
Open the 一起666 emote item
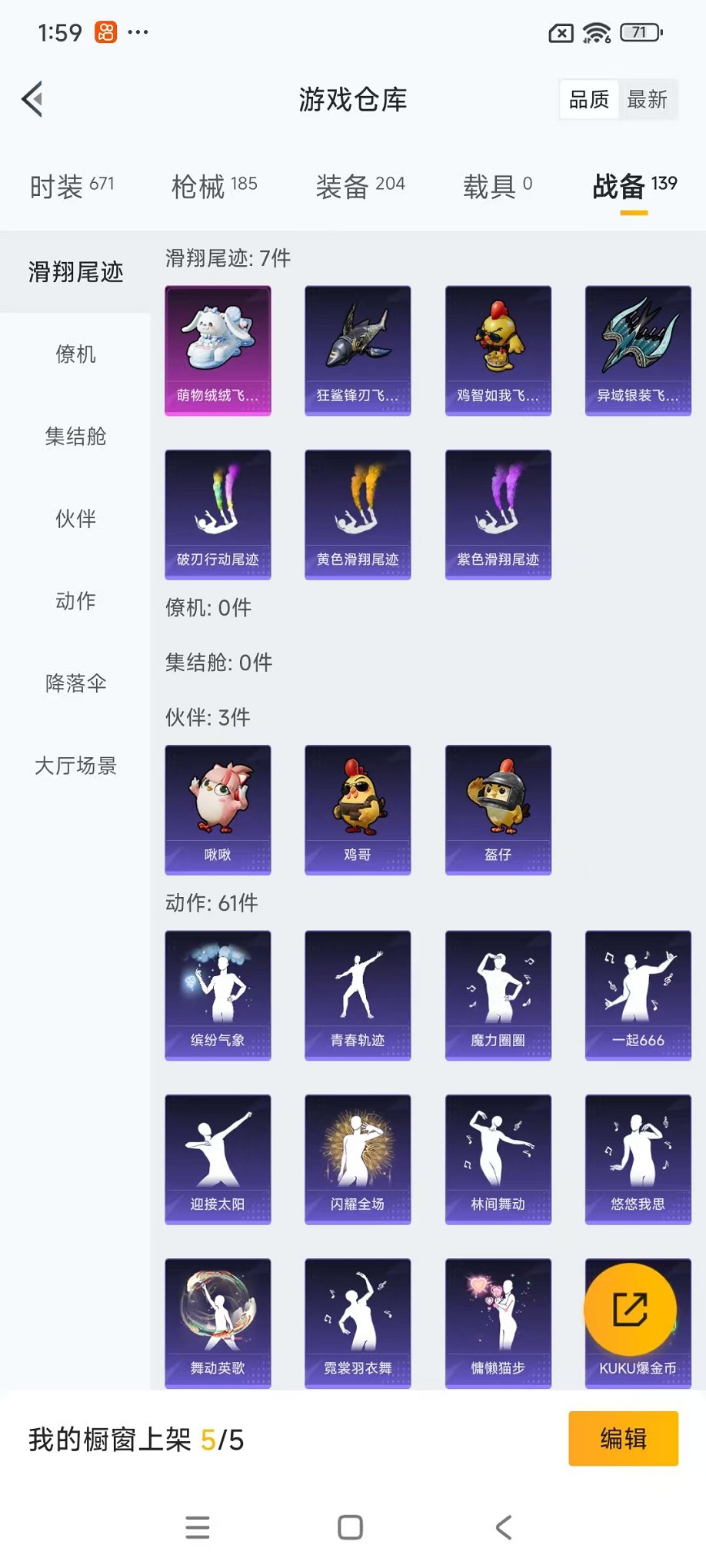(638, 995)
